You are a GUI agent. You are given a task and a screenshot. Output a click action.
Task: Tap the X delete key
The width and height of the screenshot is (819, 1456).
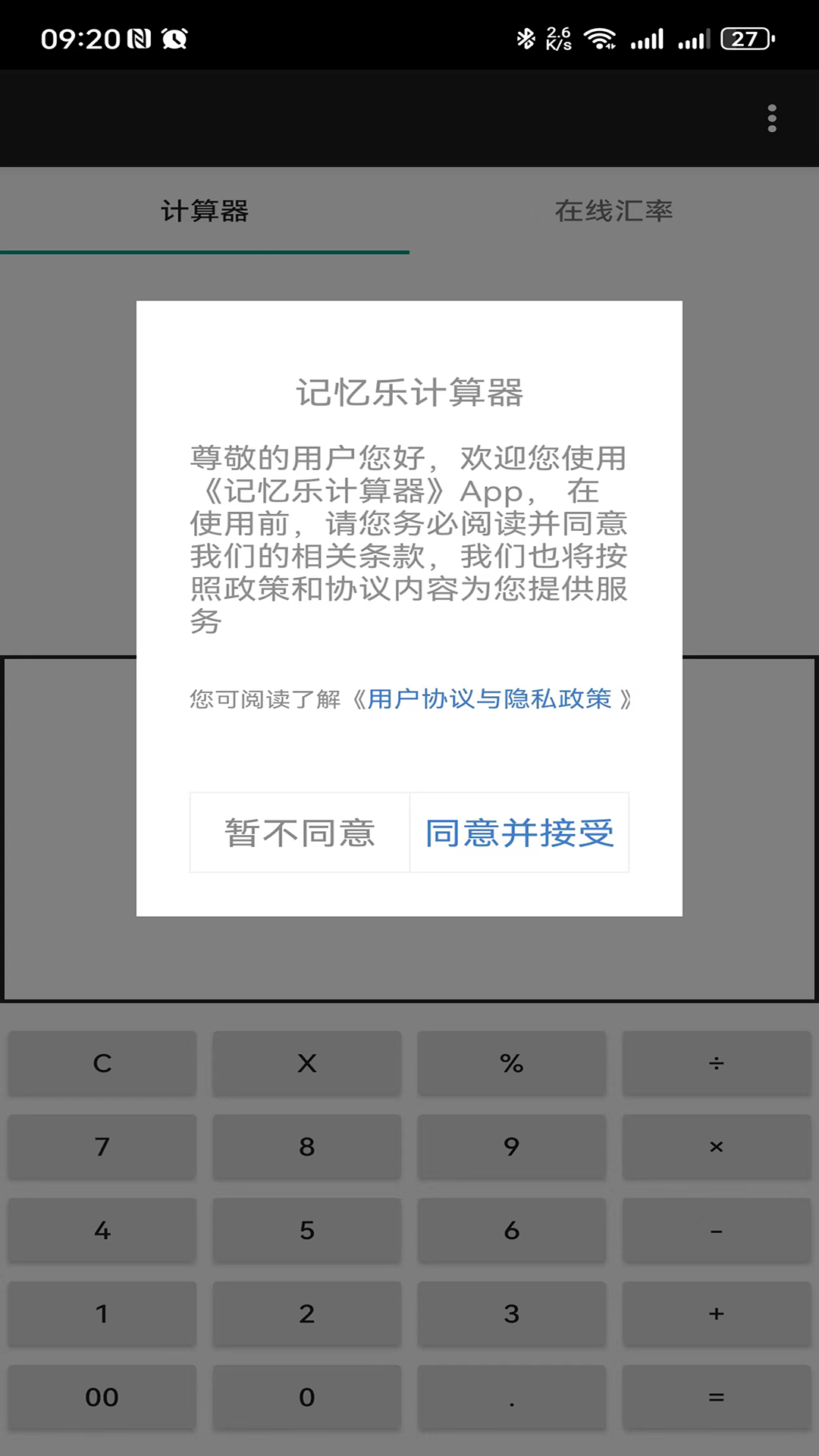(x=307, y=1063)
